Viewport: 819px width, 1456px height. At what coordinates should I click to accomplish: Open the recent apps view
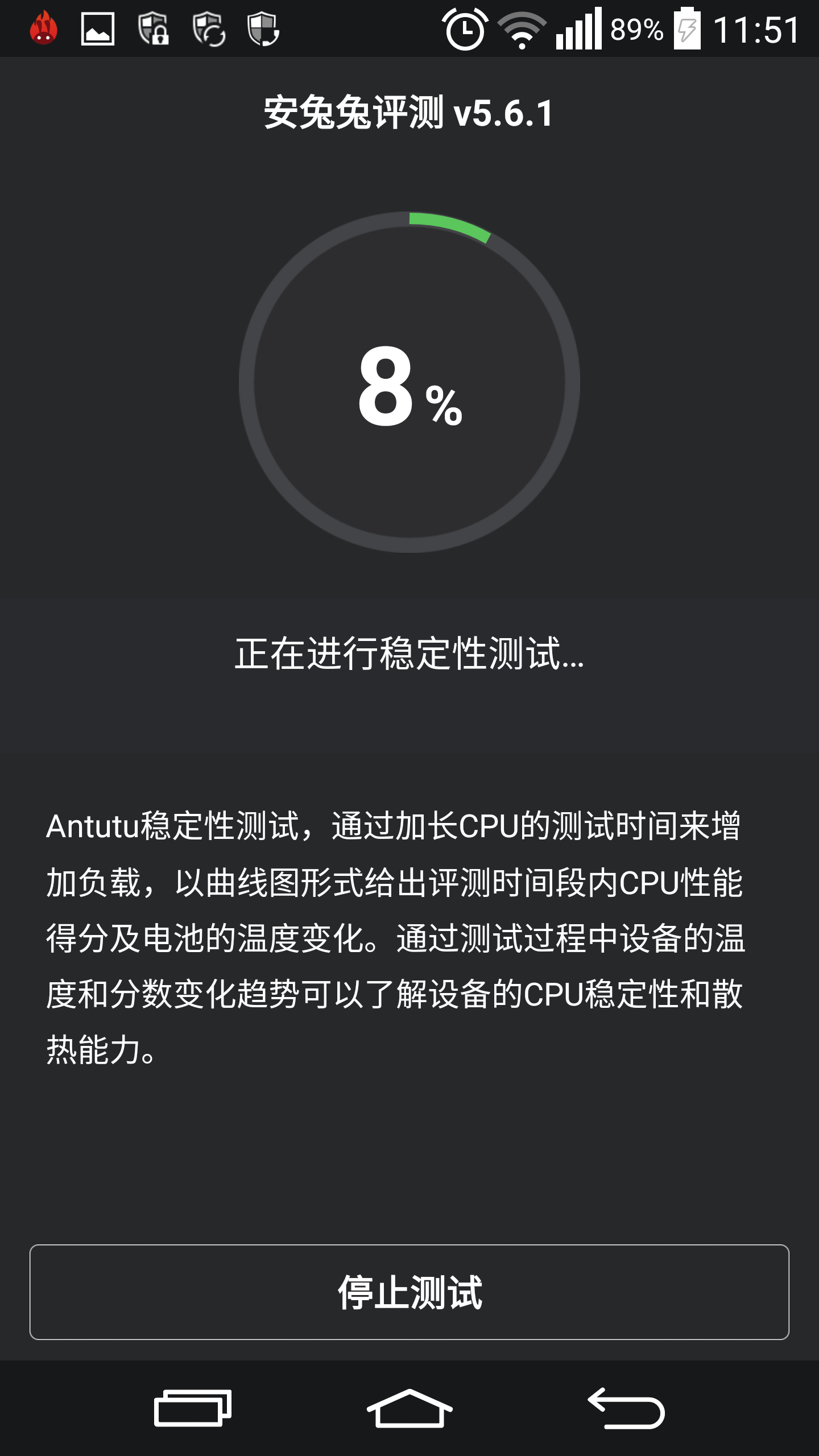point(193,1408)
